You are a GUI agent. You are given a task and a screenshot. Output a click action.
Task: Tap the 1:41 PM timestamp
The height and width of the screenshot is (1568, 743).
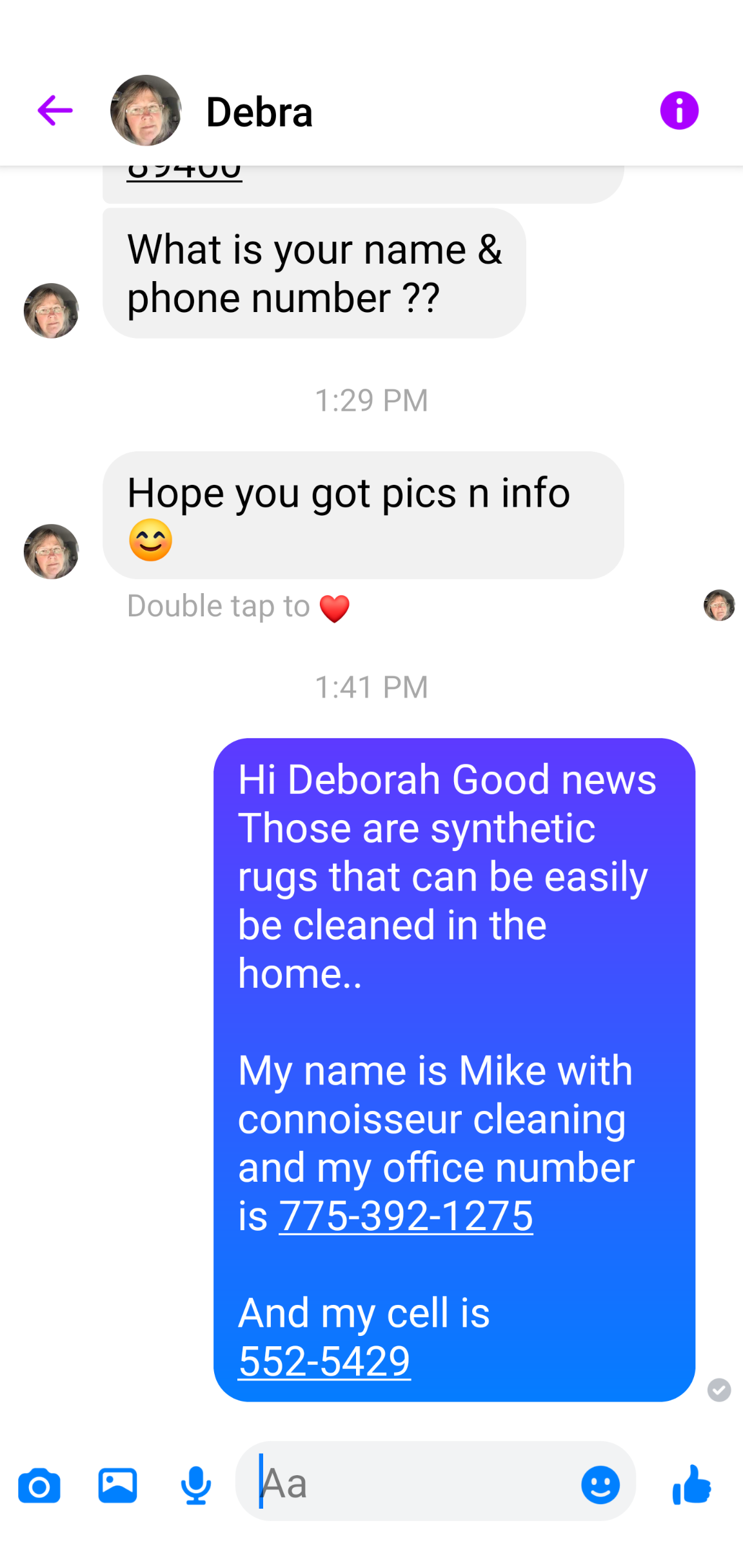371,687
